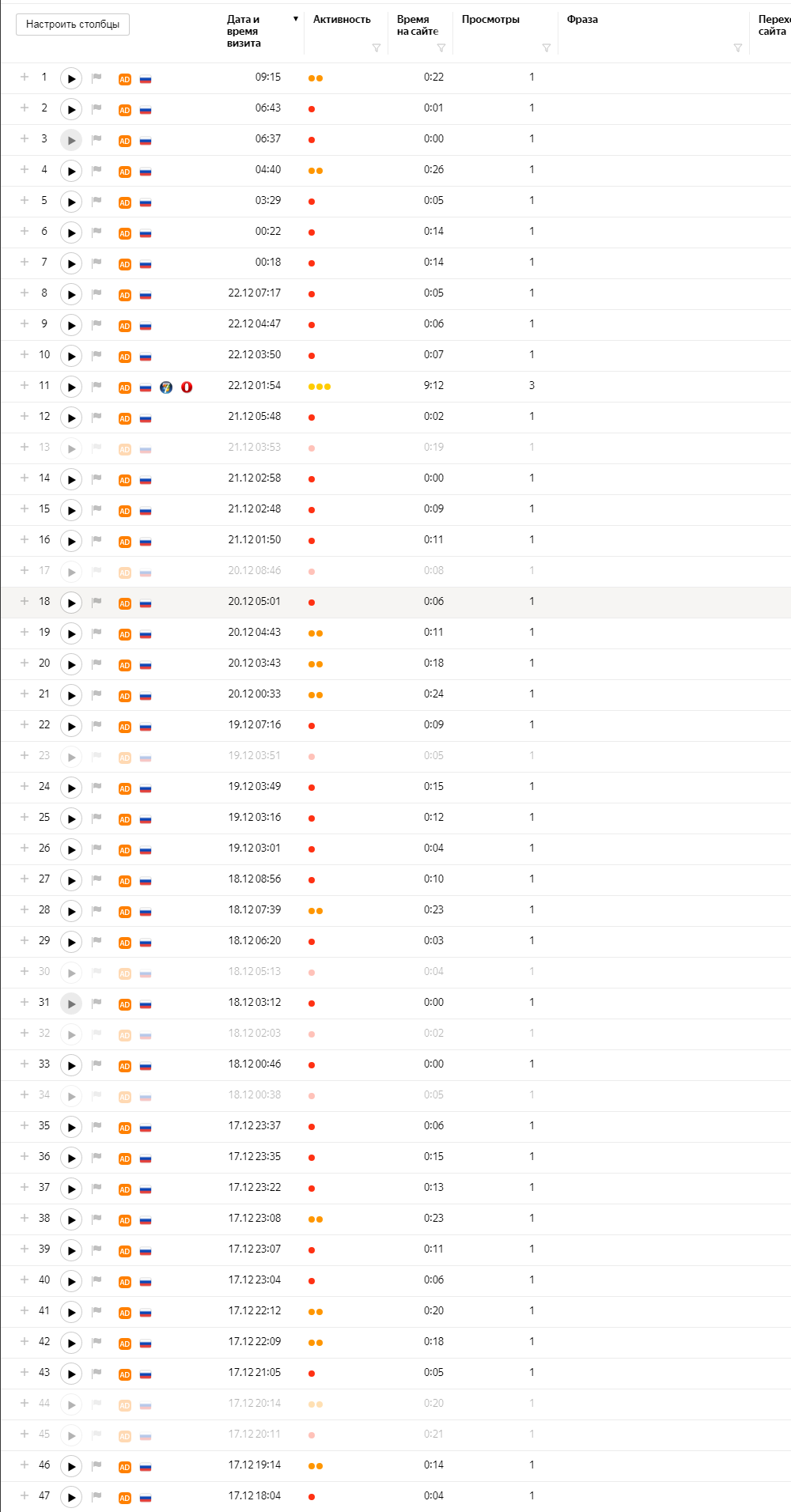The image size is (791, 1512).
Task: Expand visit details for row 2
Action: click(25, 108)
